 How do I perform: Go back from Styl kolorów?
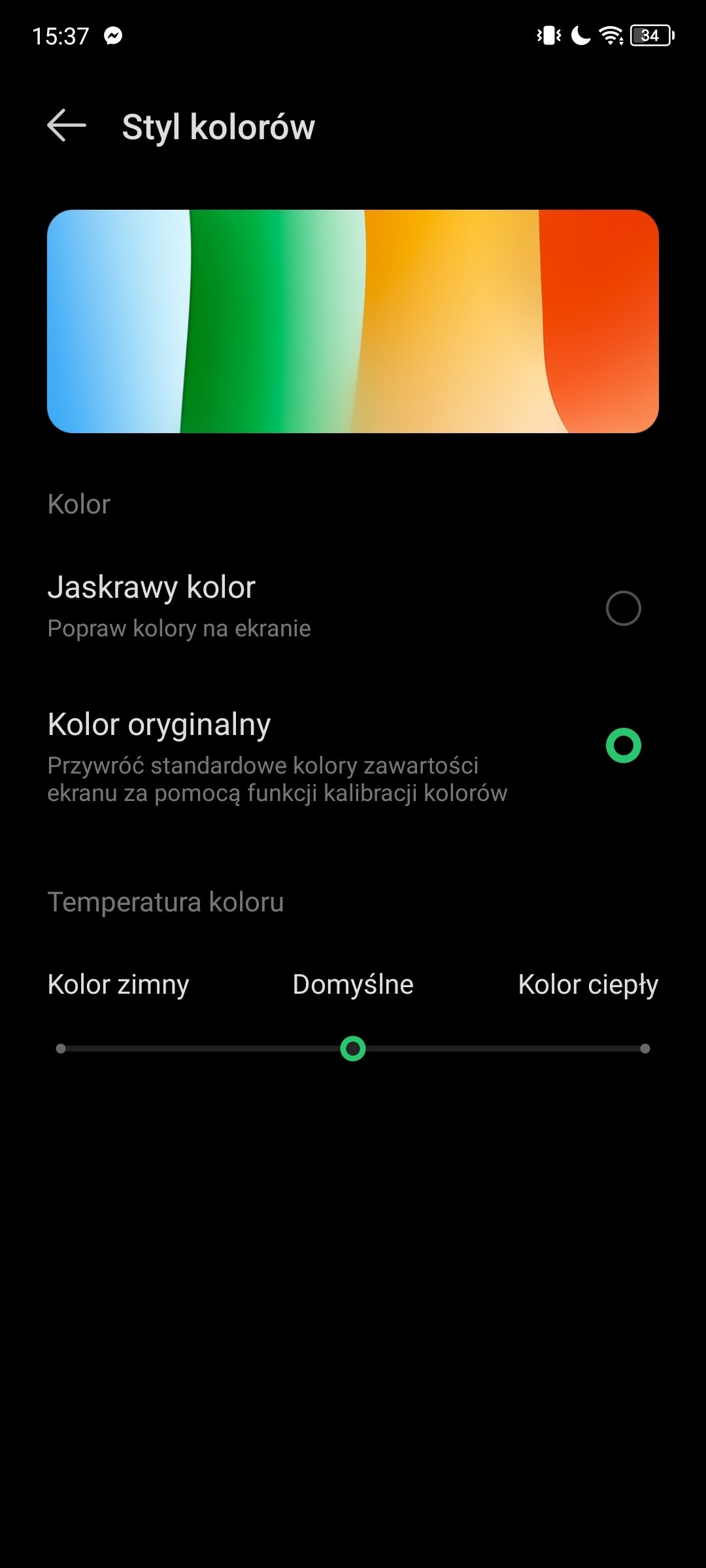tap(67, 125)
